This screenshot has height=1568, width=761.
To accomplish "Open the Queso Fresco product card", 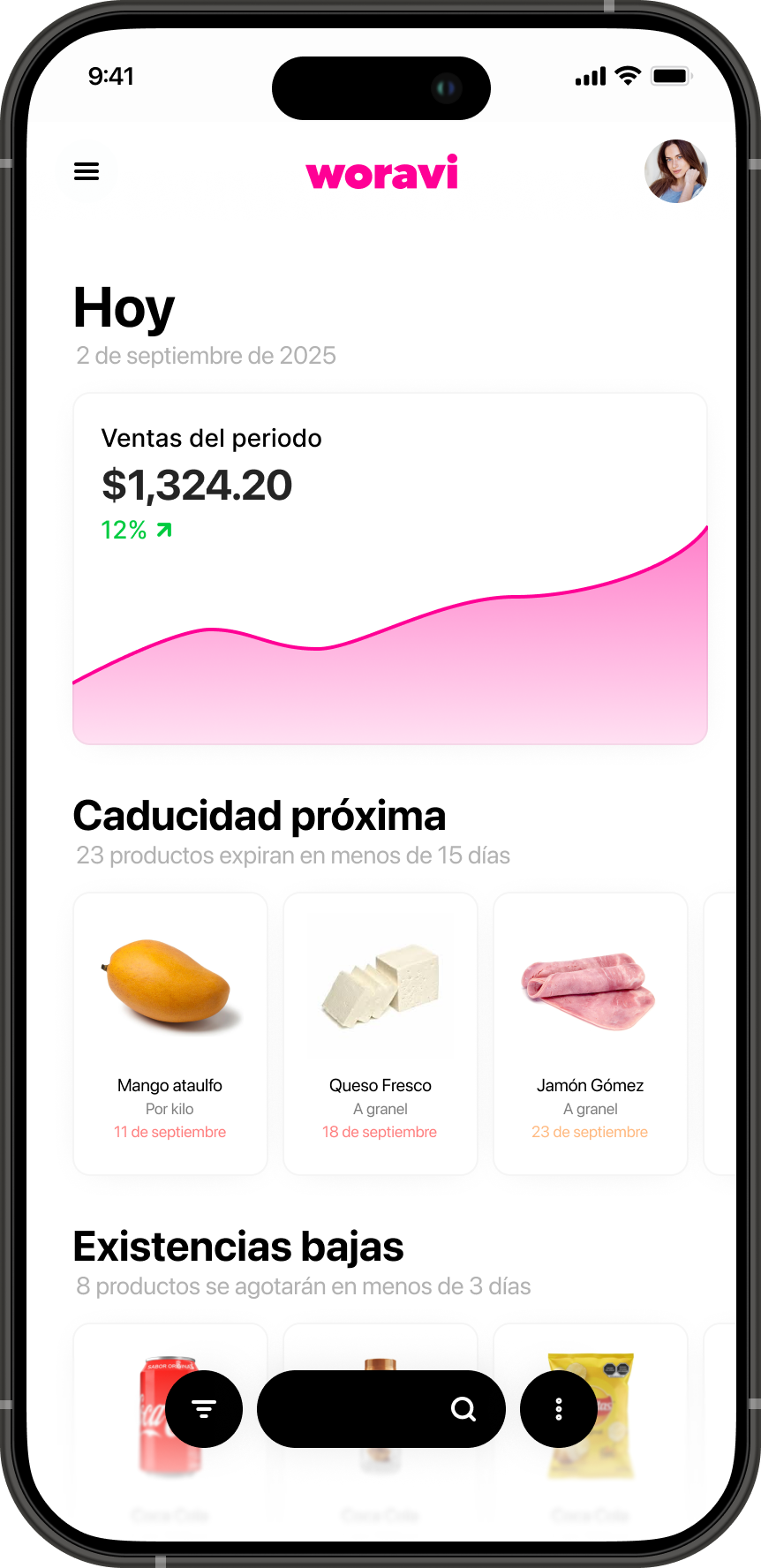I will pos(380,1033).
